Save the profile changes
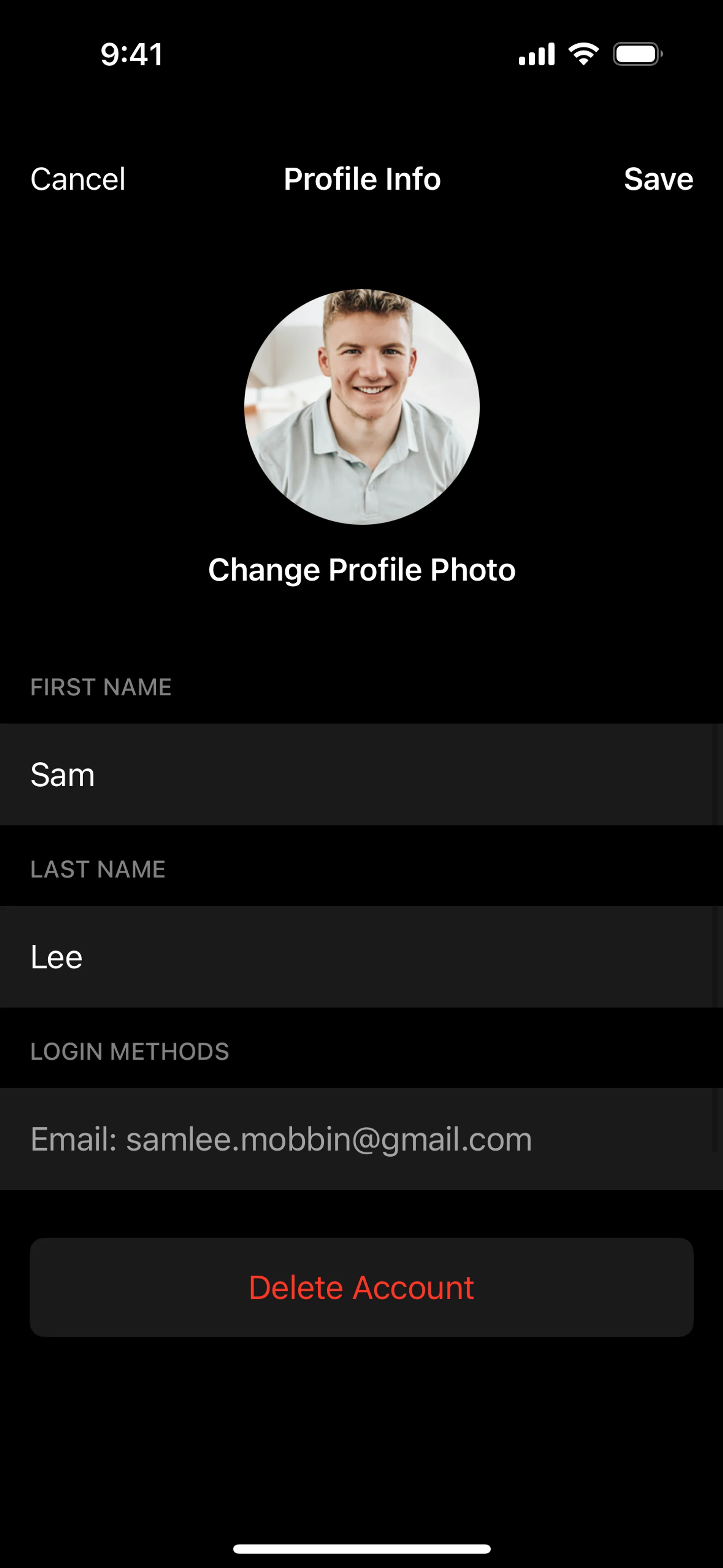 coord(658,179)
